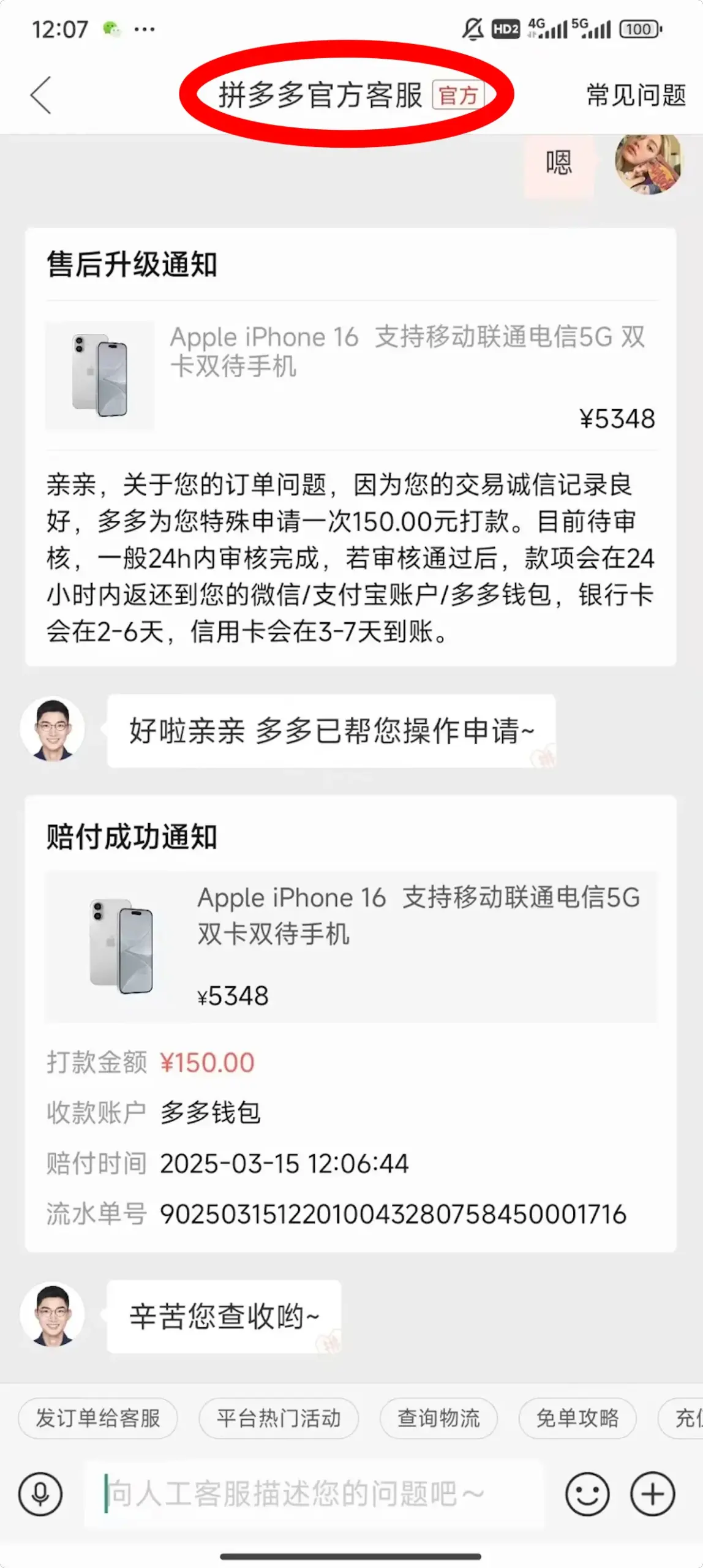The height and width of the screenshot is (1568, 703).
Task: Tap the 发订单给客服 chip
Action: (98, 1418)
